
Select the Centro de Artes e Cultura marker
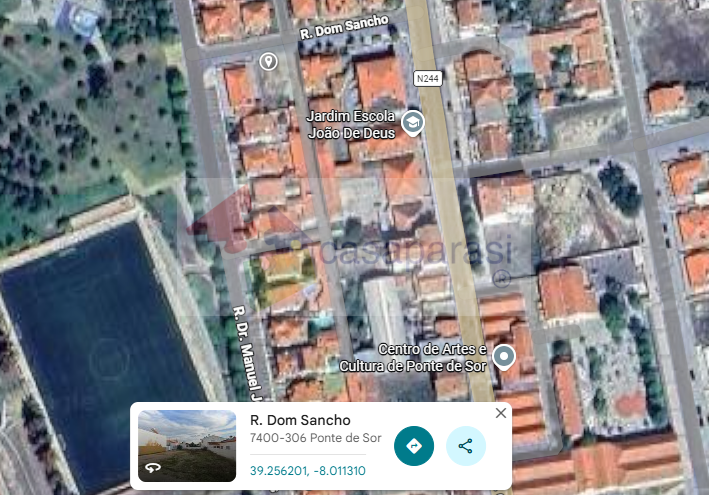(505, 356)
